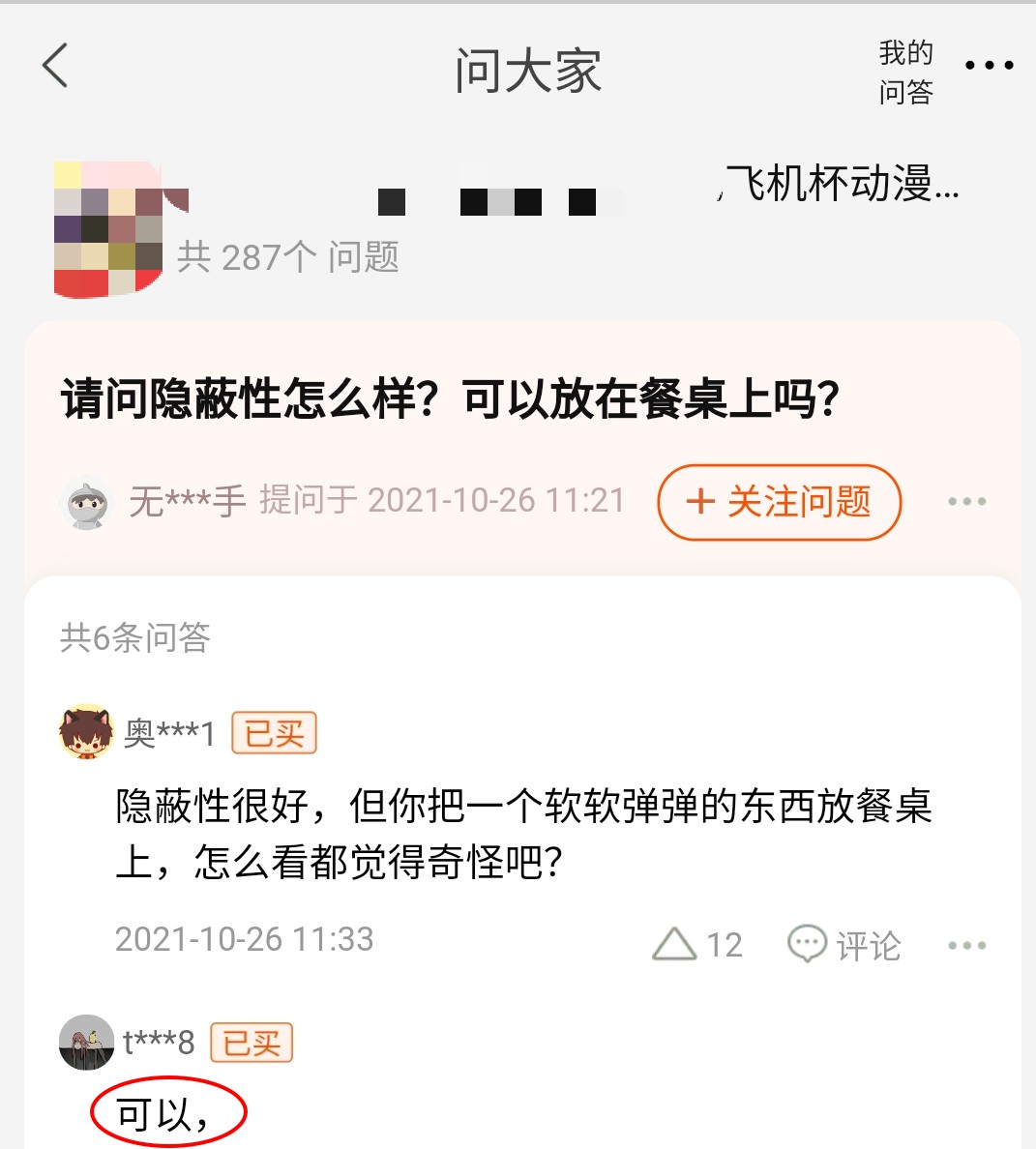1036x1149 pixels.
Task: Open the top-right three-dot overflow menu
Action: point(990,66)
